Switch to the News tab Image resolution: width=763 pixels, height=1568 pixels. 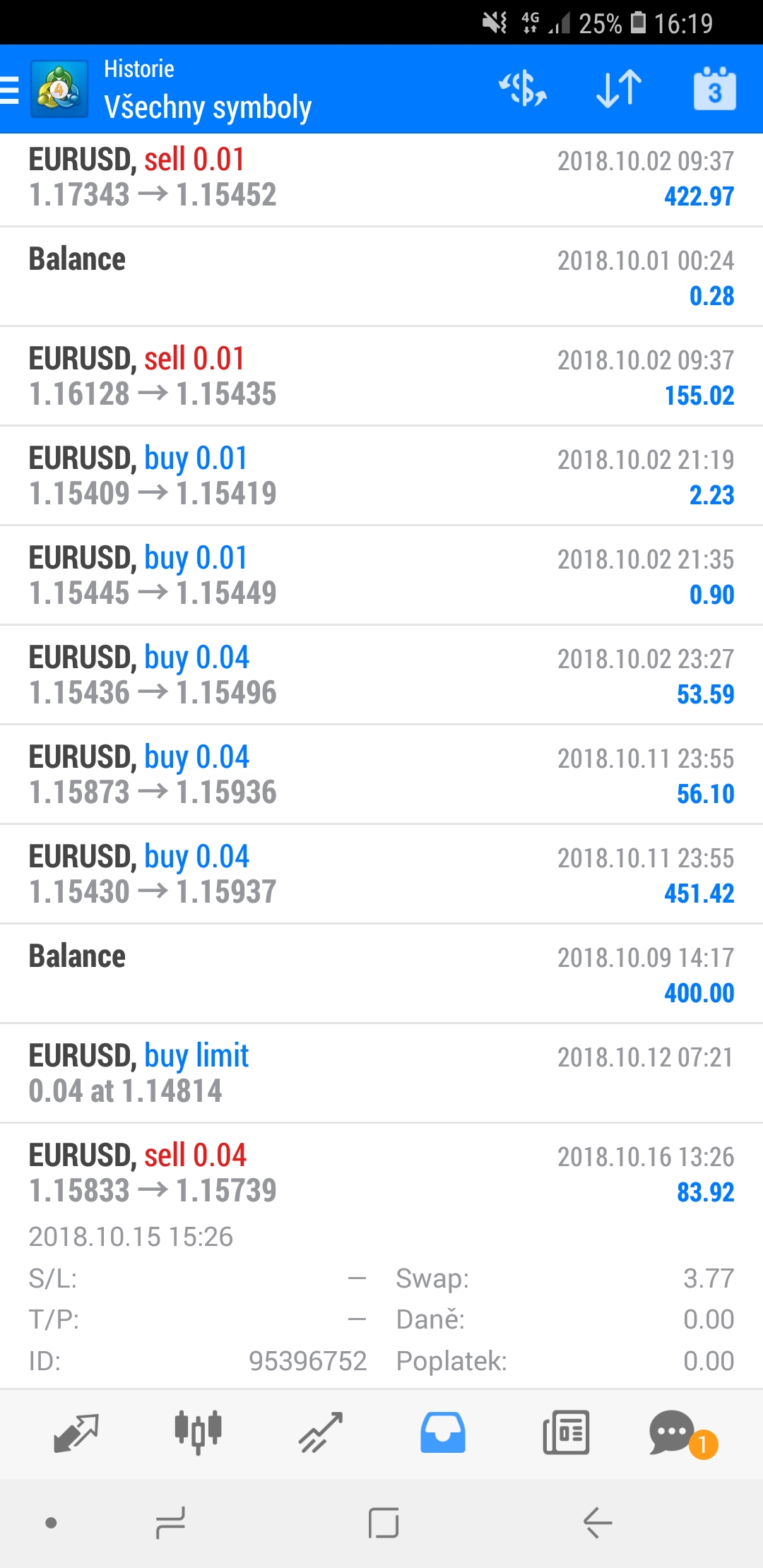566,1433
